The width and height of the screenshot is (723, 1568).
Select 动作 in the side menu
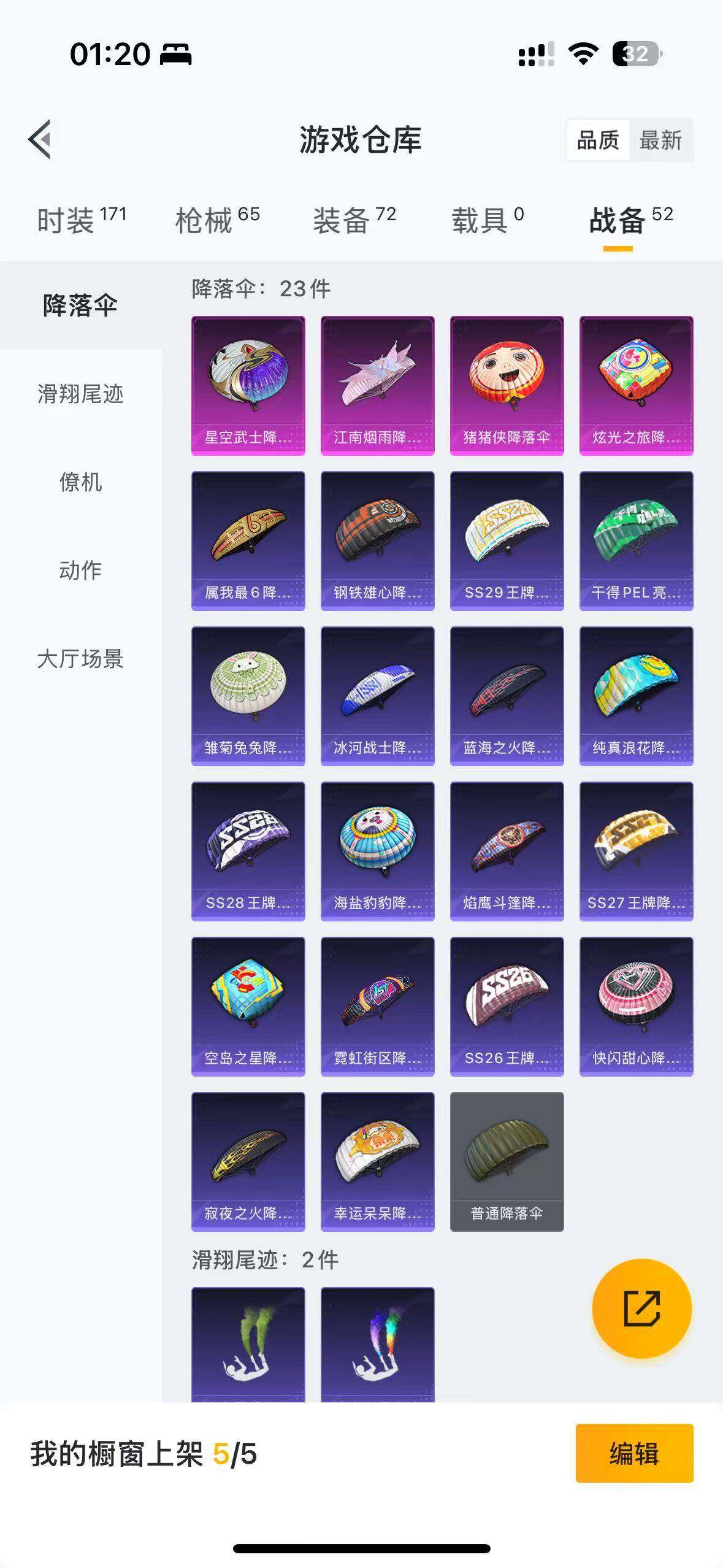[x=80, y=571]
